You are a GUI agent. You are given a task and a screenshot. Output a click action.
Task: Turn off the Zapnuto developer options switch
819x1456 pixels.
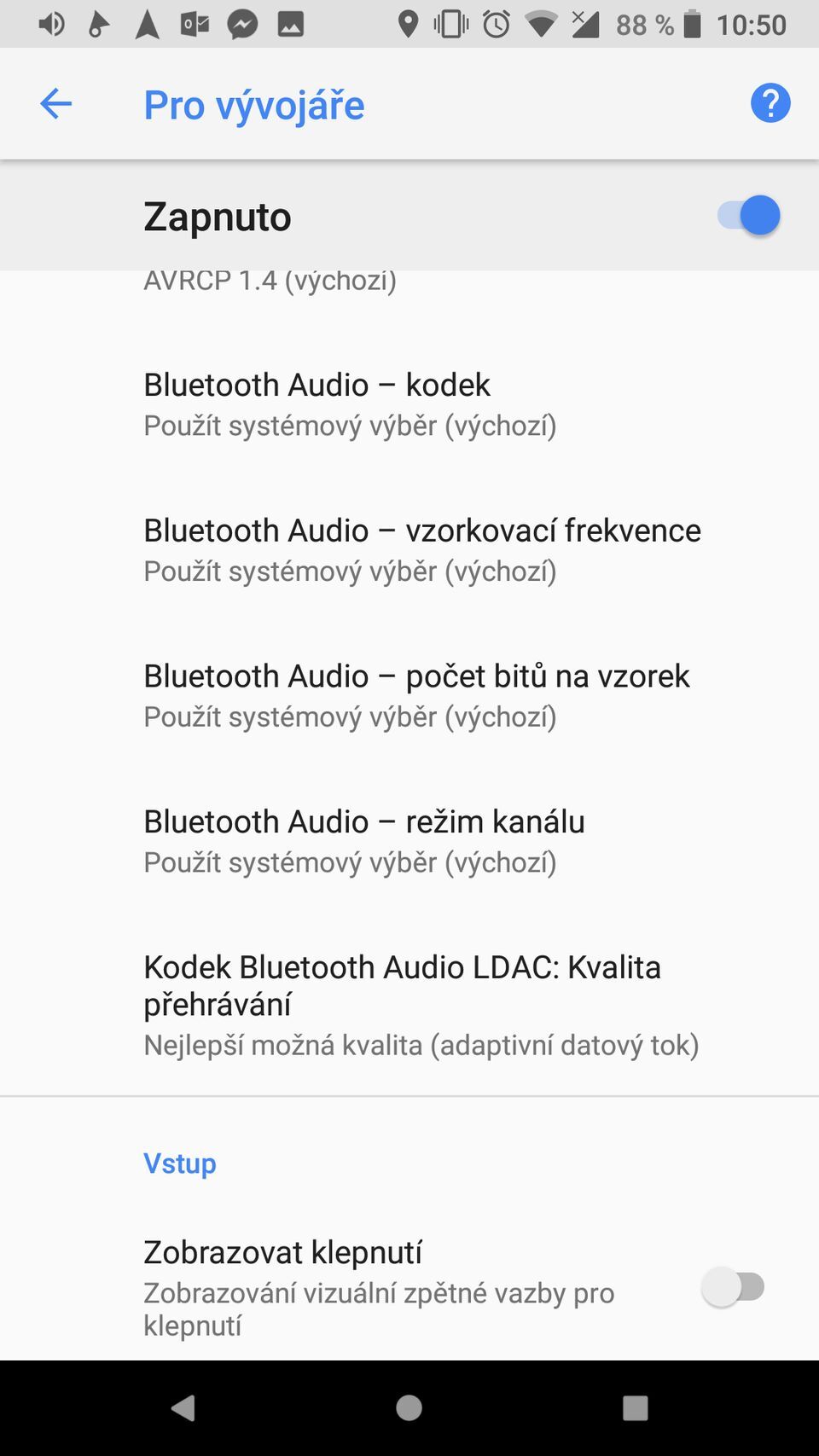pos(749,216)
